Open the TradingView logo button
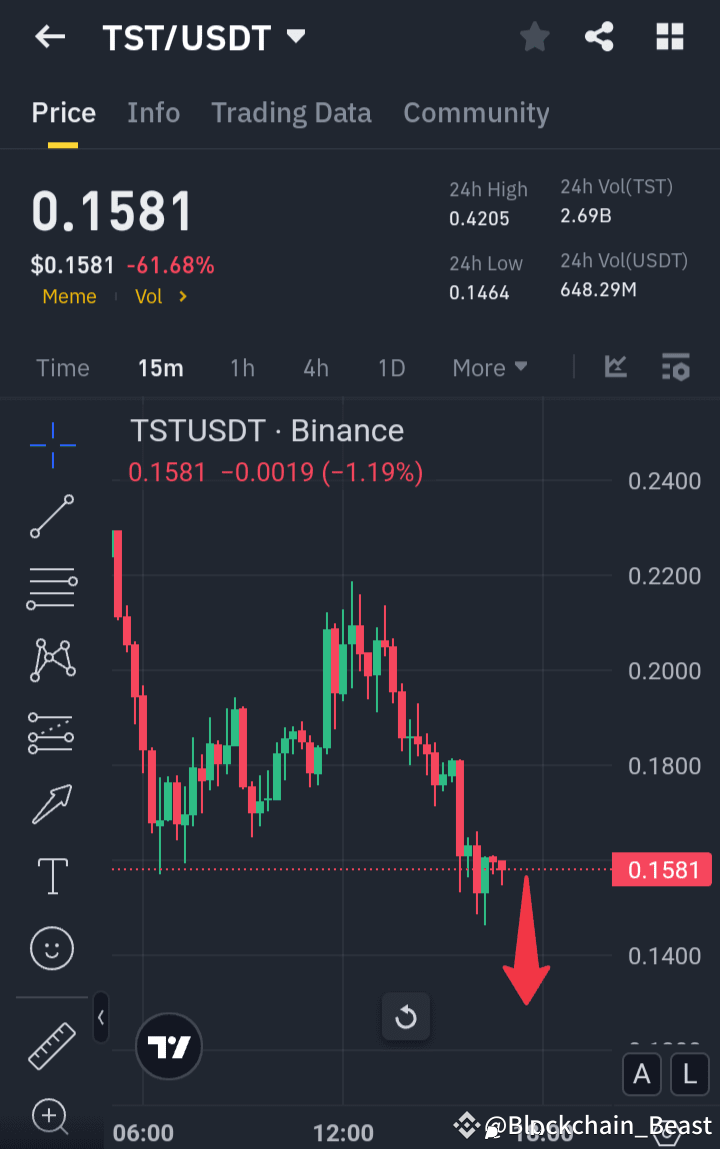The width and height of the screenshot is (720, 1149). point(168,1046)
